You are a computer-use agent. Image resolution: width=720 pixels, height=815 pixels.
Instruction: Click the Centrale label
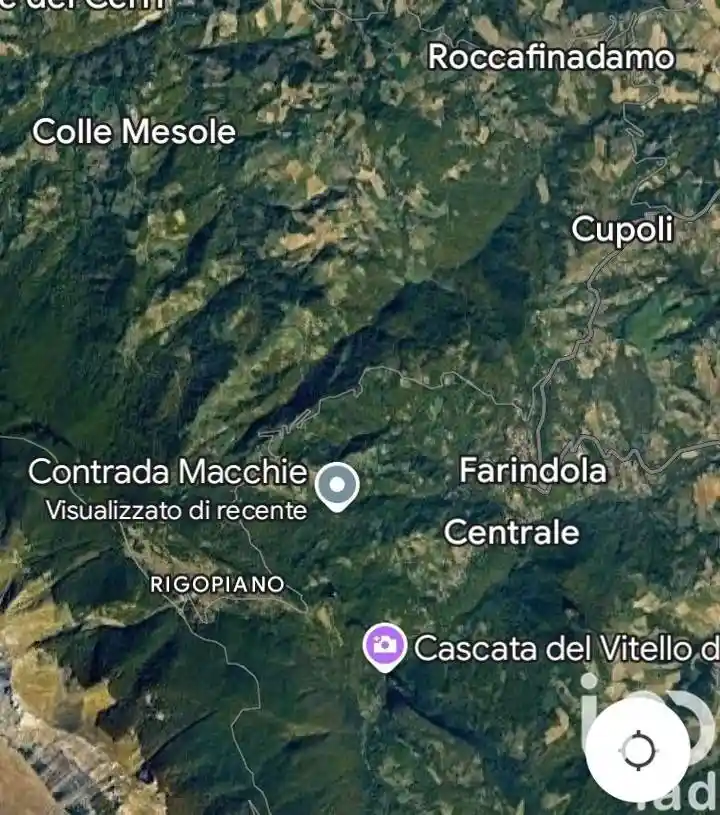point(512,533)
